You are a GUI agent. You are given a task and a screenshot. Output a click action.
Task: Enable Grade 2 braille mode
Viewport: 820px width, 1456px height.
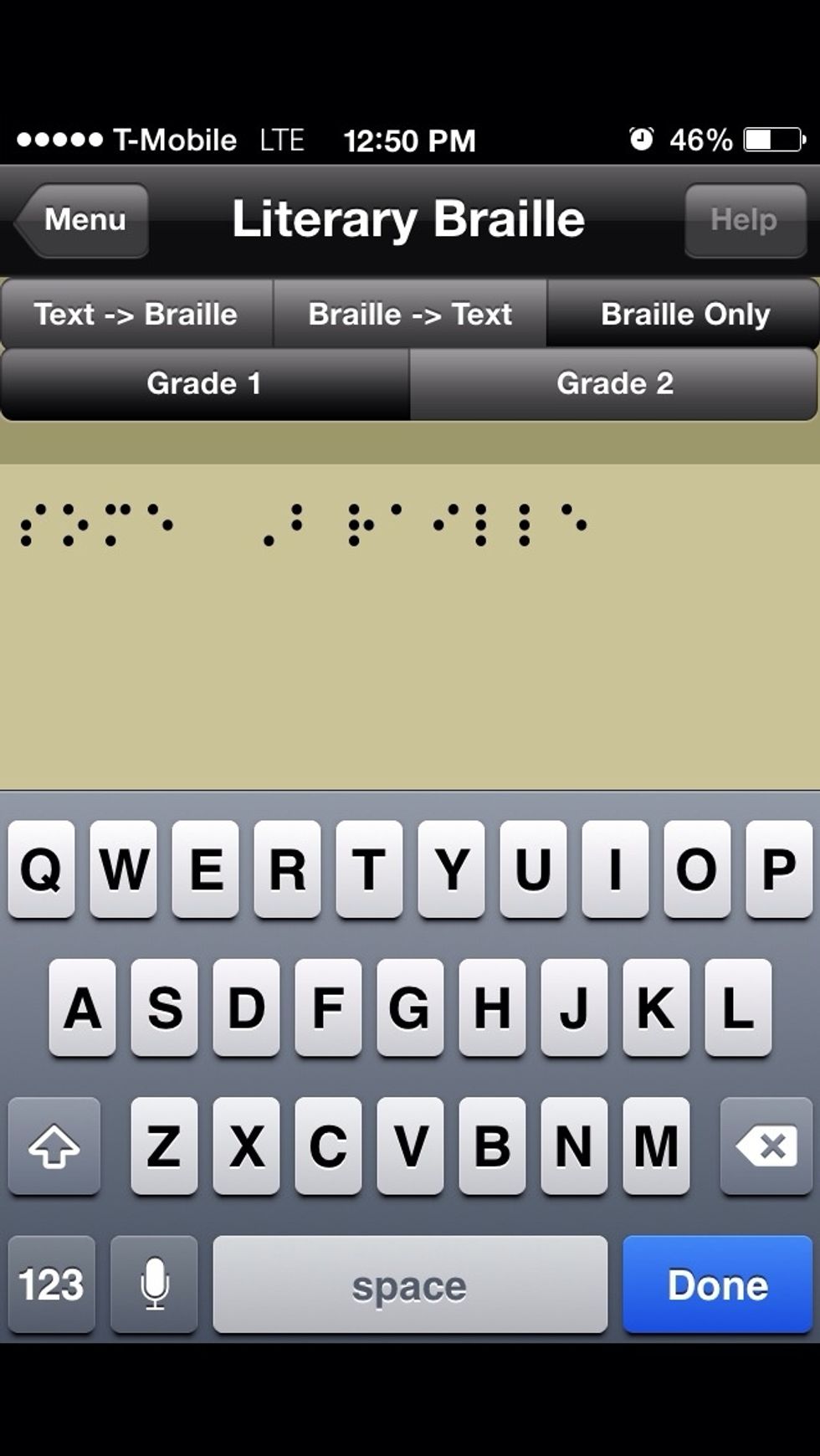[x=616, y=384]
